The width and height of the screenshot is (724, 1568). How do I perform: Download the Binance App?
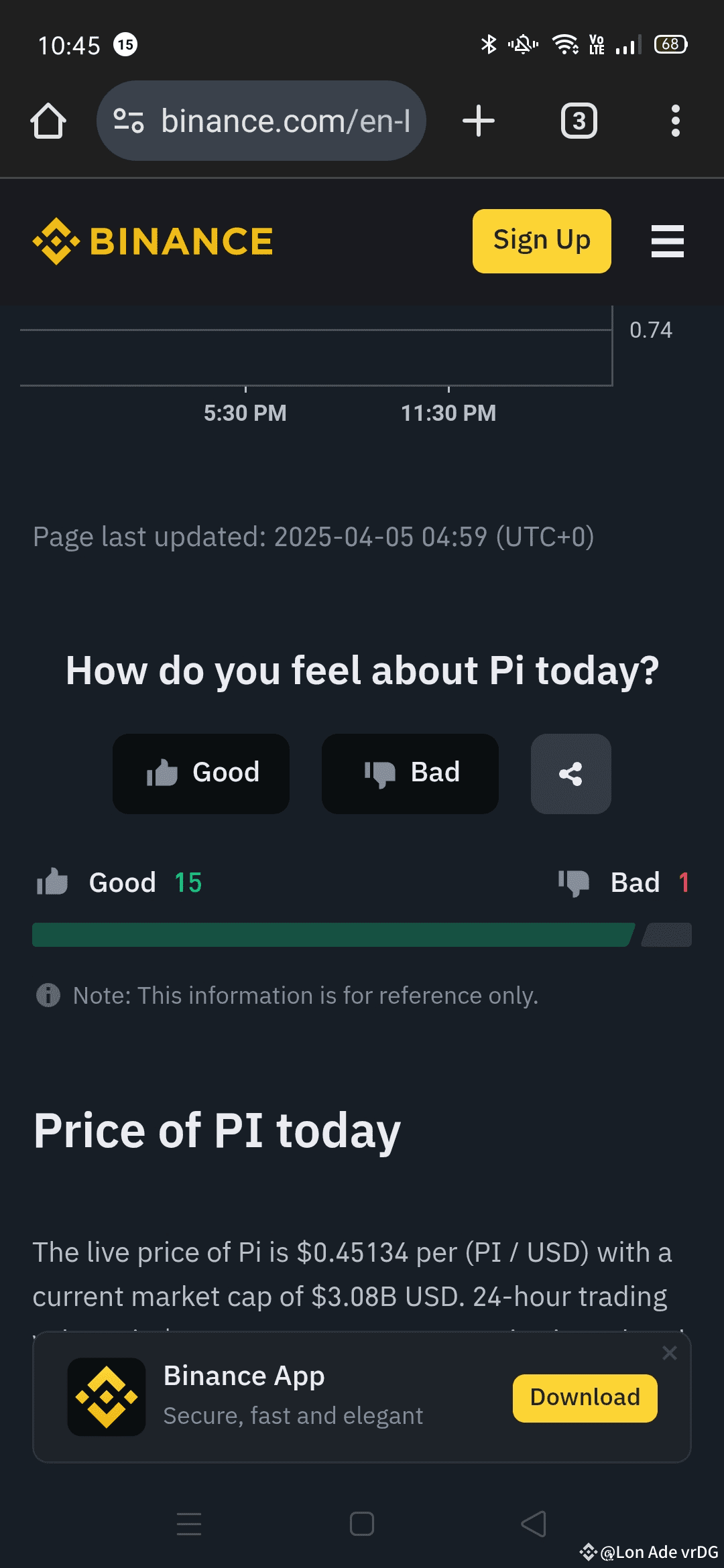coord(585,1398)
